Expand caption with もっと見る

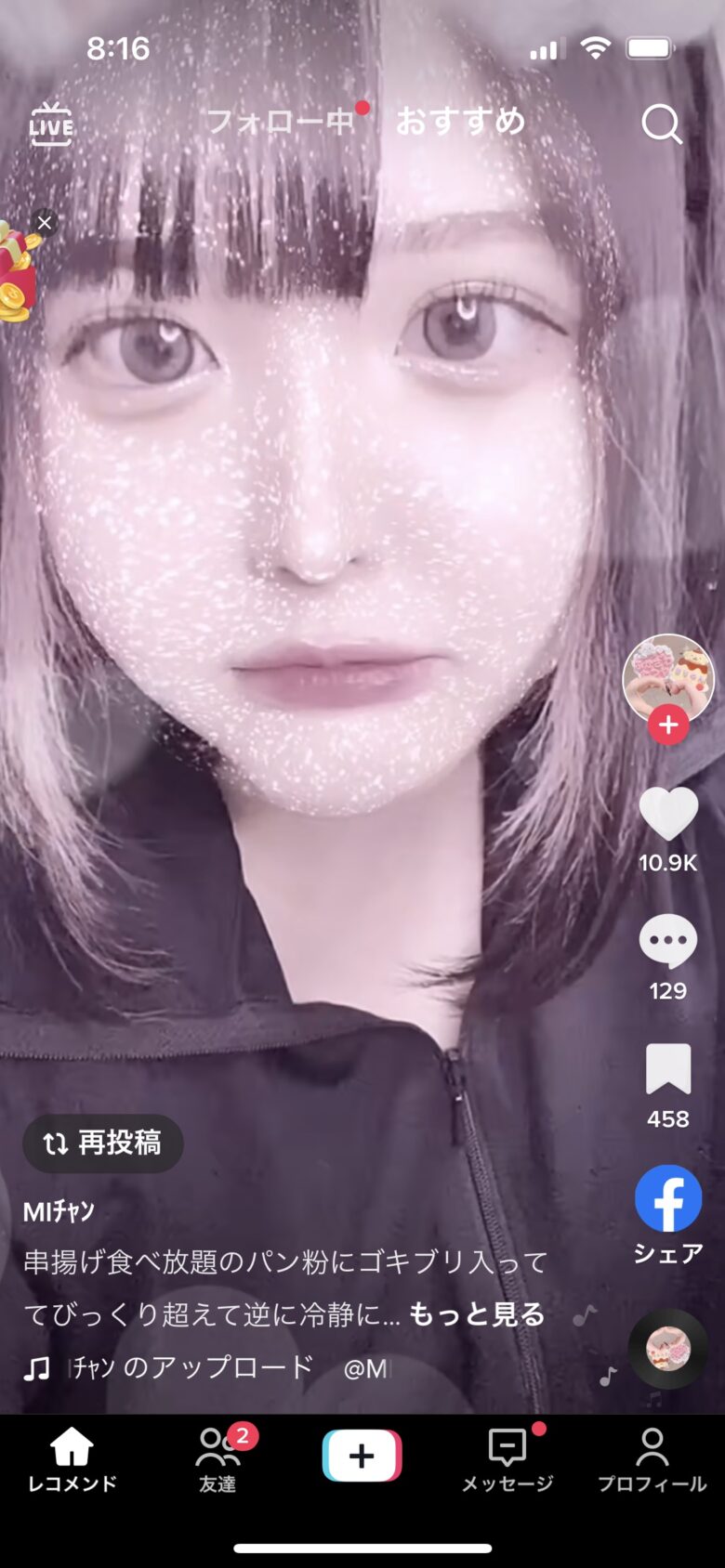click(477, 1314)
